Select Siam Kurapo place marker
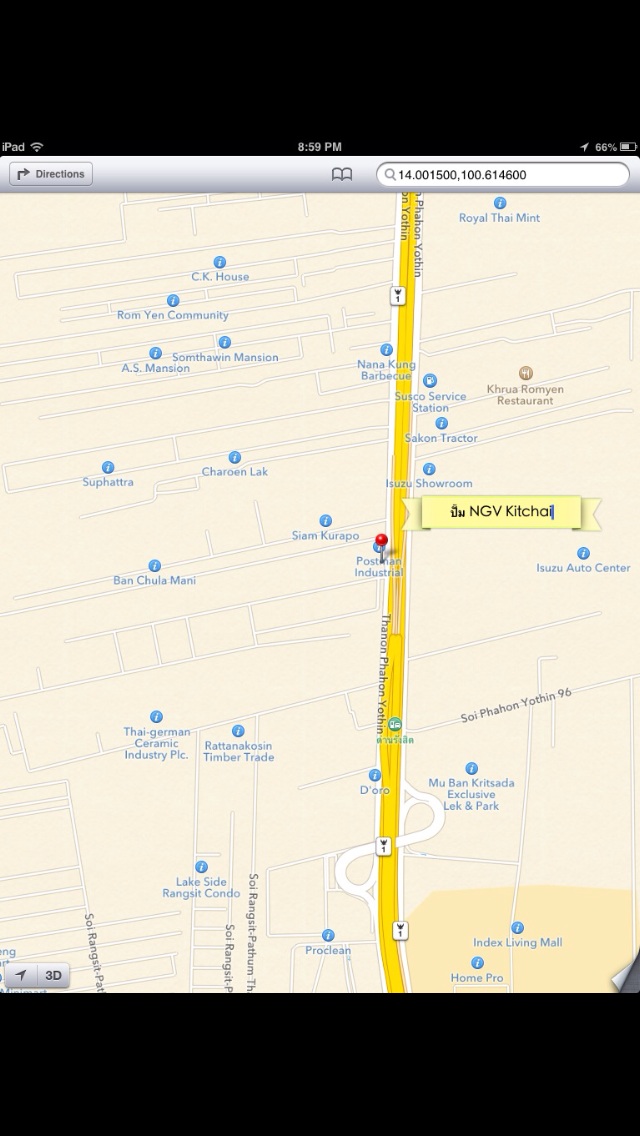Viewport: 640px width, 1136px height. (325, 521)
